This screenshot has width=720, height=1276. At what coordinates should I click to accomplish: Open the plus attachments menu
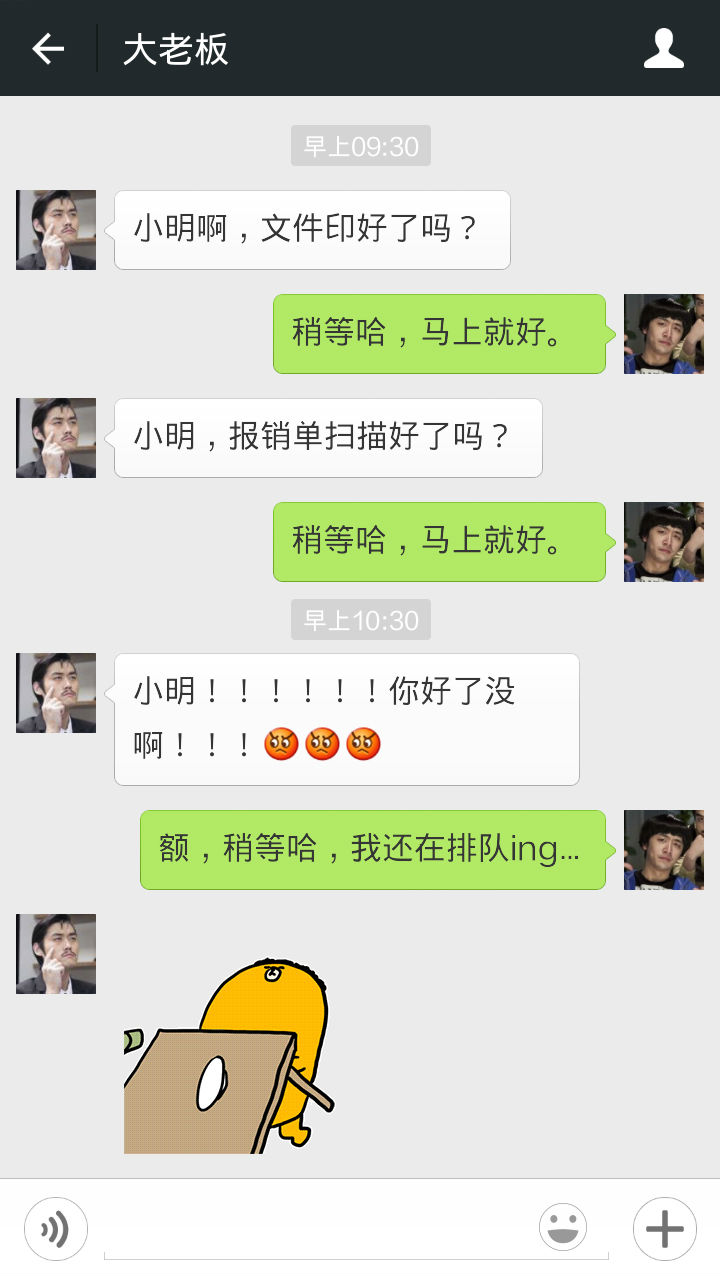point(665,1229)
